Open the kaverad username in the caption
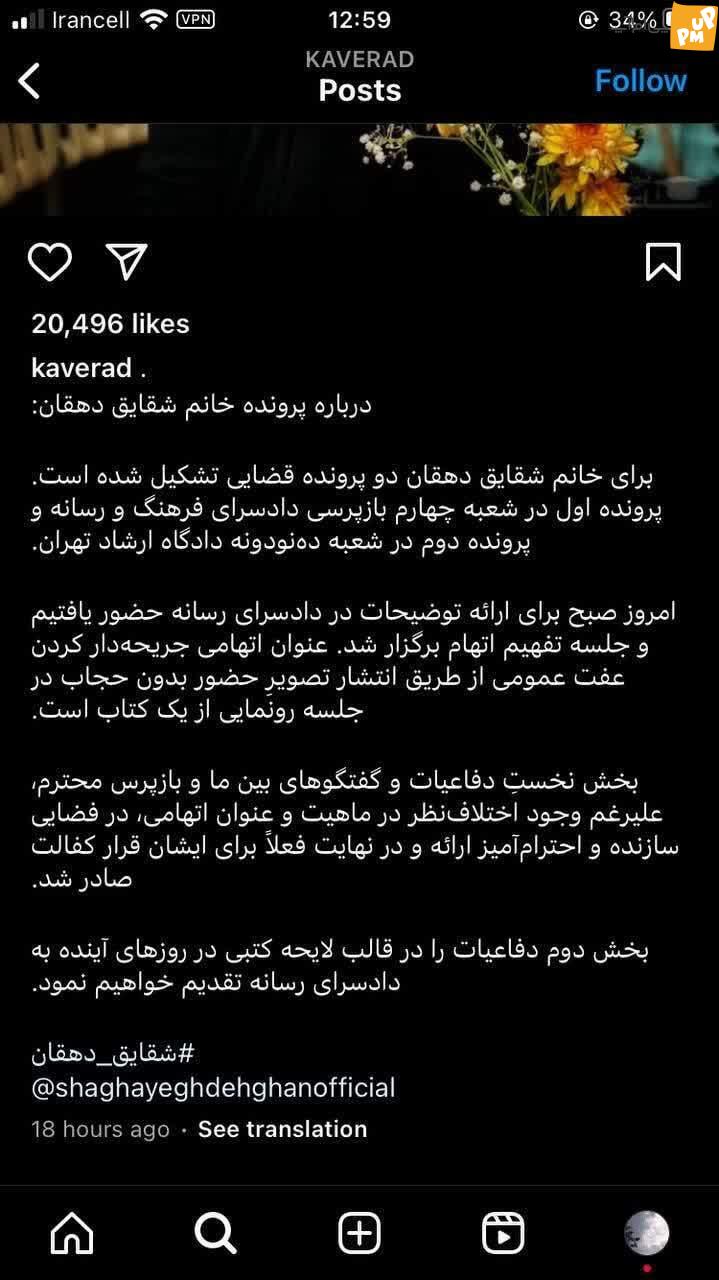Image resolution: width=719 pixels, height=1280 pixels. 81,367
